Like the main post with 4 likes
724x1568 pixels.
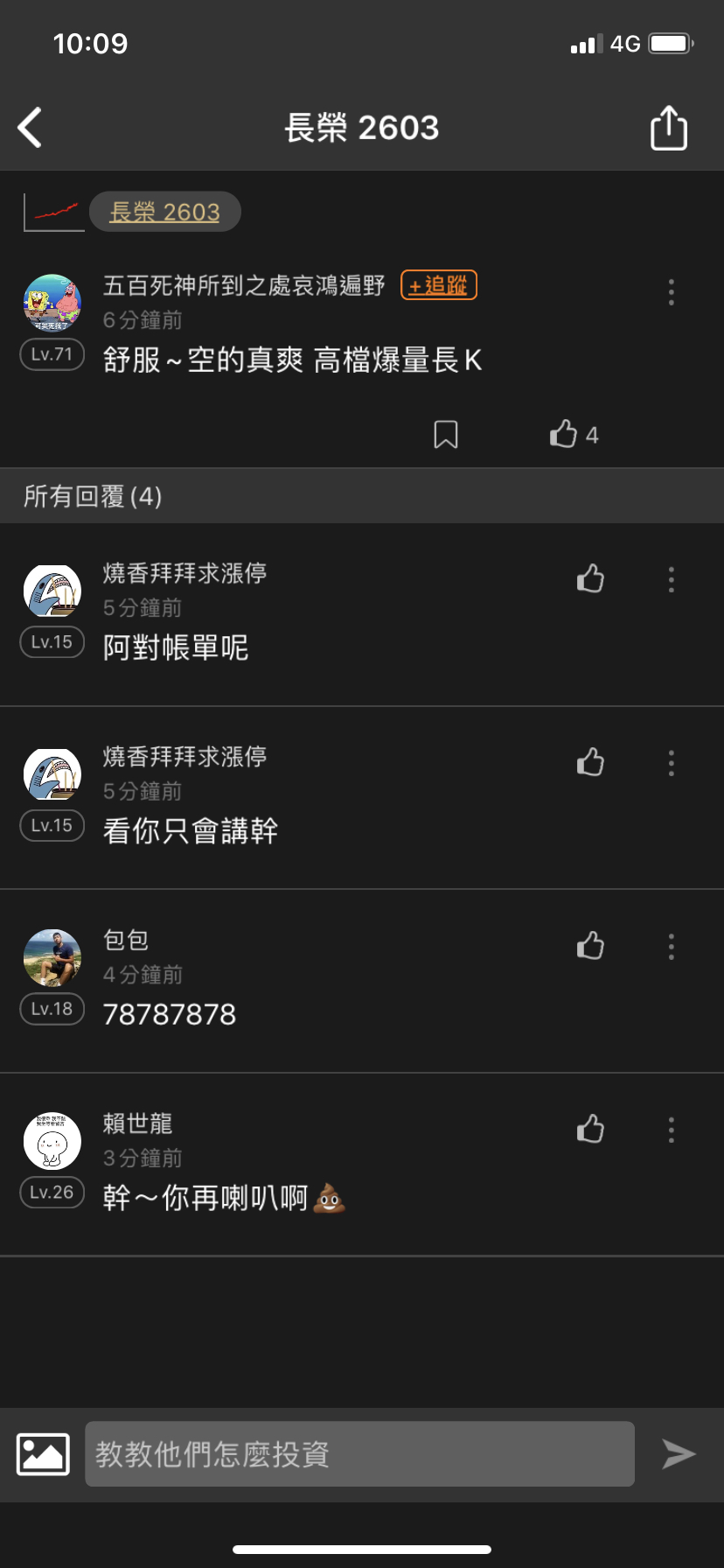(x=564, y=434)
